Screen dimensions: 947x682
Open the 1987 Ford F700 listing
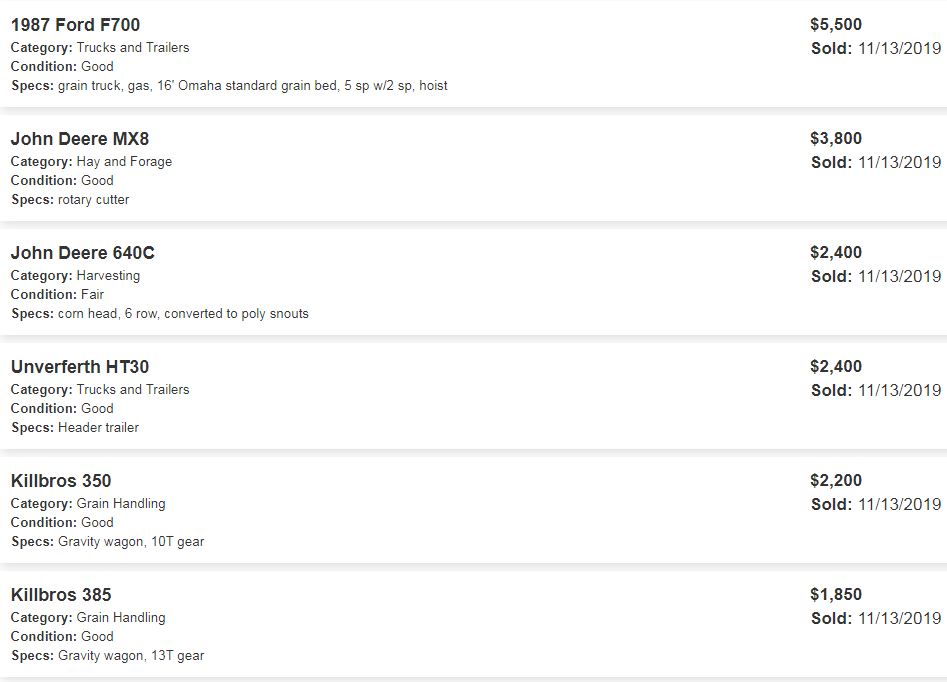tap(76, 25)
